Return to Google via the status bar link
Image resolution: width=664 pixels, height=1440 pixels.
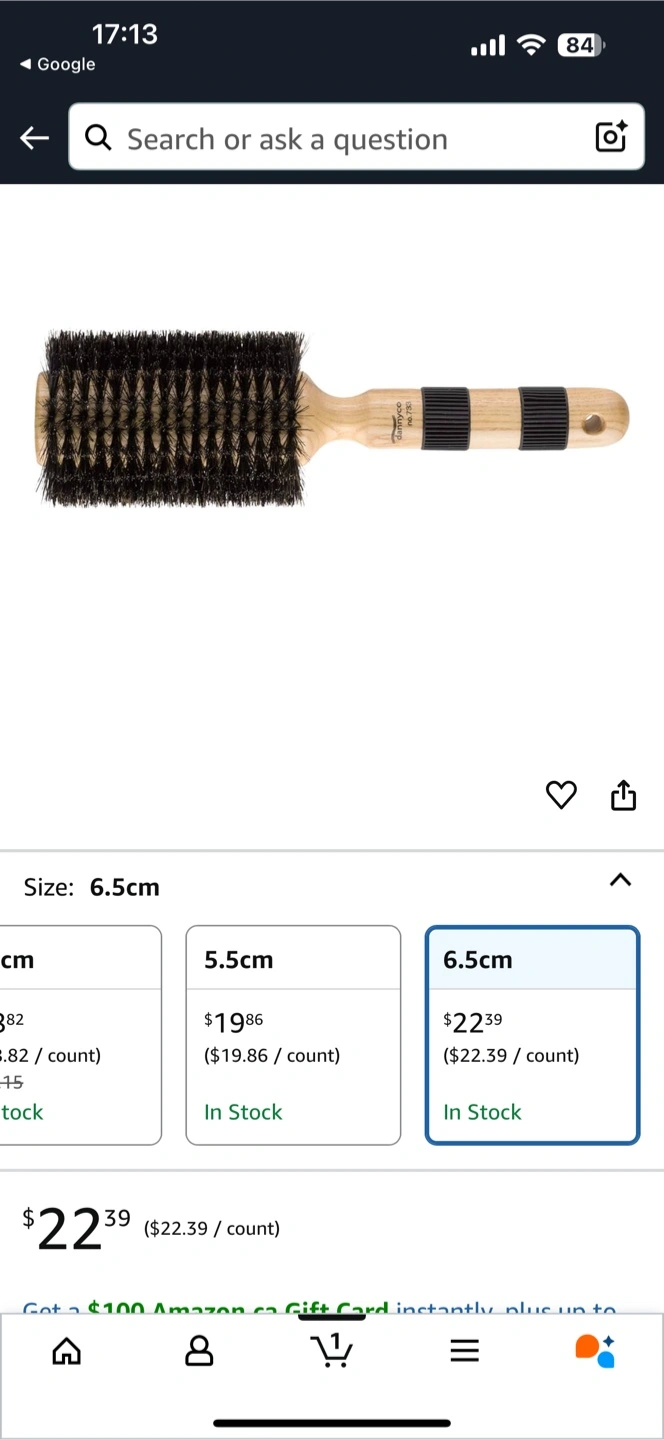[58, 64]
